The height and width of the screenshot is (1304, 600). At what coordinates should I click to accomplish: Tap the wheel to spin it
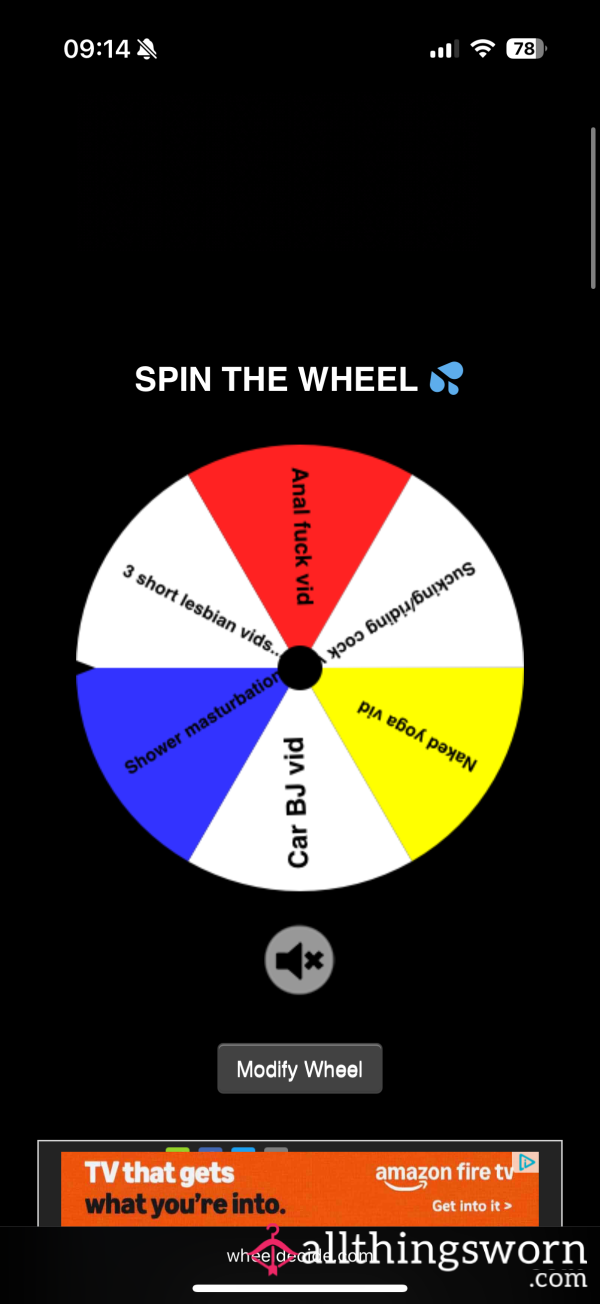point(300,668)
